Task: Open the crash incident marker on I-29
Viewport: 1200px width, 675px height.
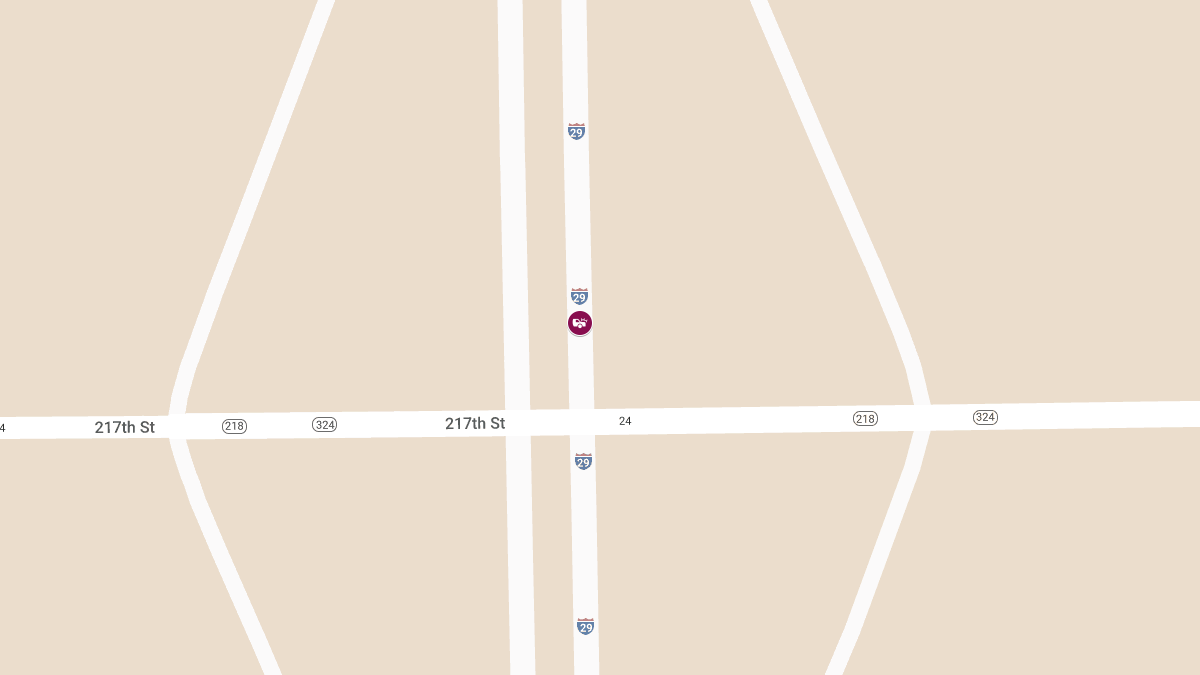Action: click(x=580, y=323)
